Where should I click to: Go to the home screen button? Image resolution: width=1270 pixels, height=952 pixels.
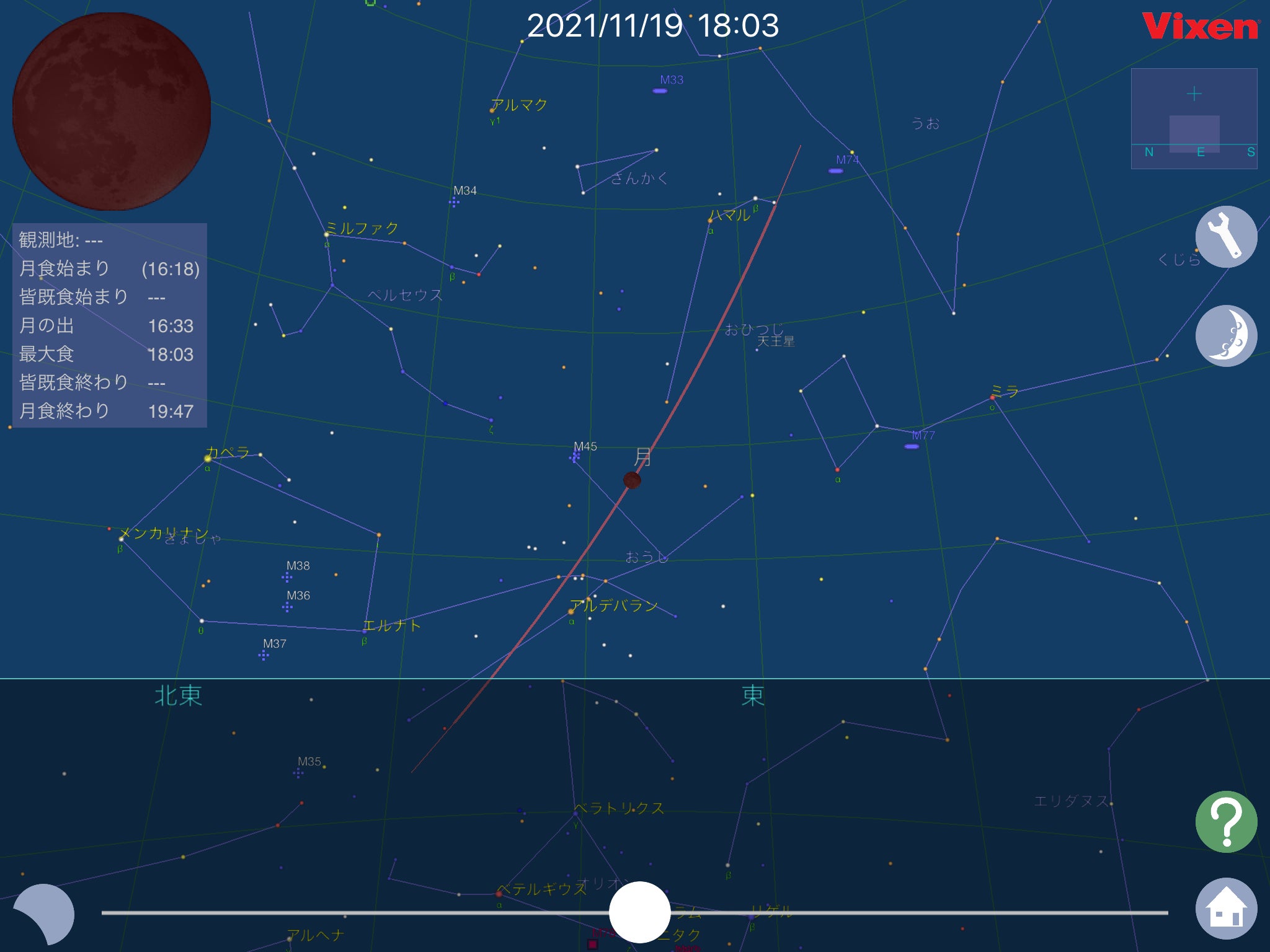tap(1225, 909)
